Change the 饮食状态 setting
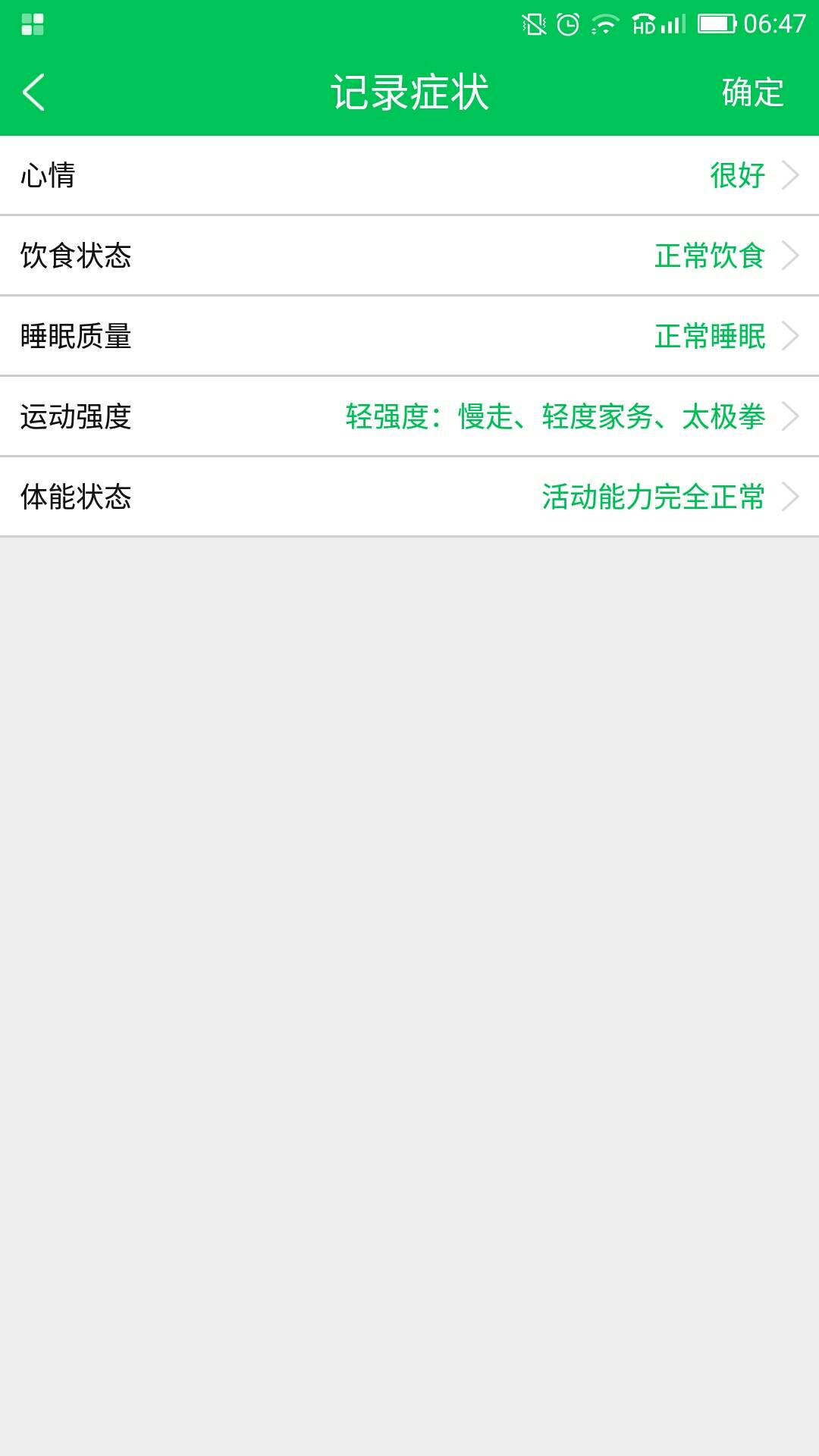 point(409,256)
